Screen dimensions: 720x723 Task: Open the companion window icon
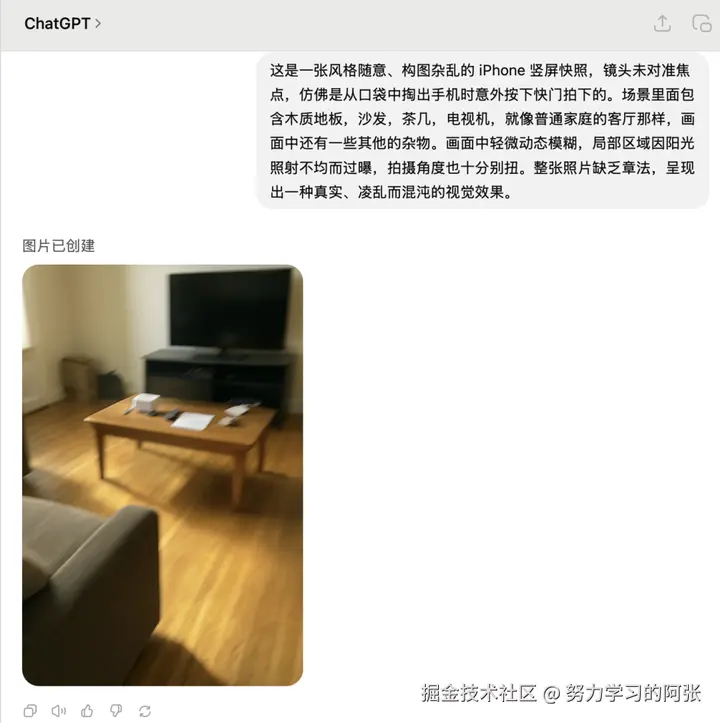[x=700, y=23]
